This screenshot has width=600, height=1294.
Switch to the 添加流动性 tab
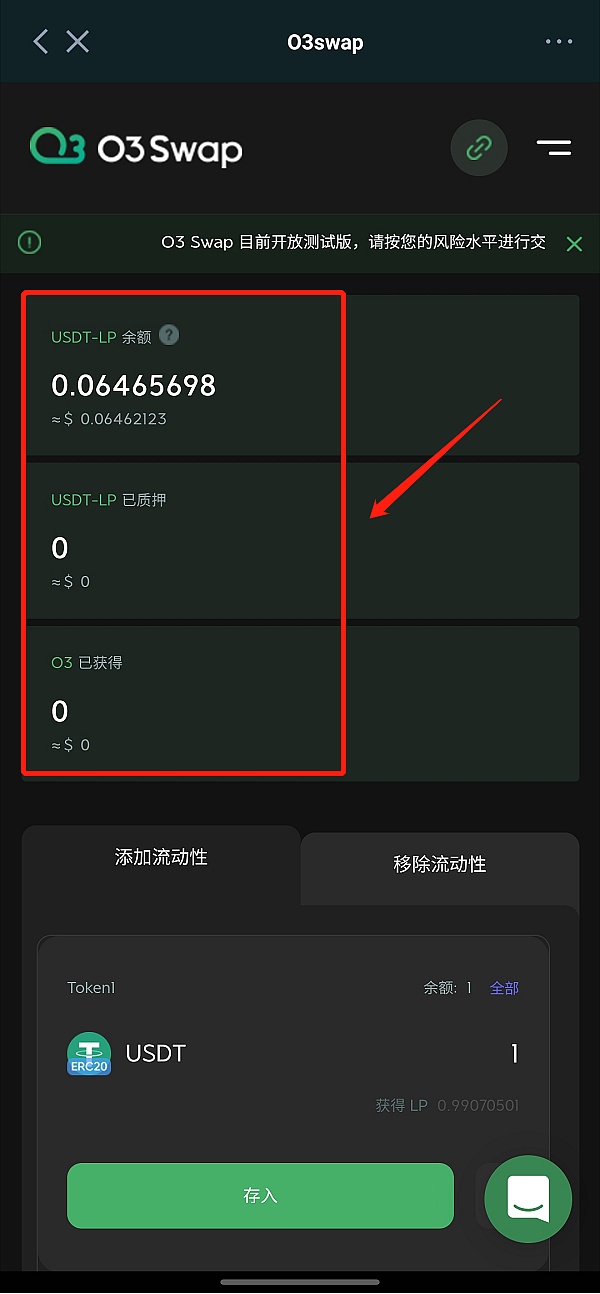pos(161,857)
